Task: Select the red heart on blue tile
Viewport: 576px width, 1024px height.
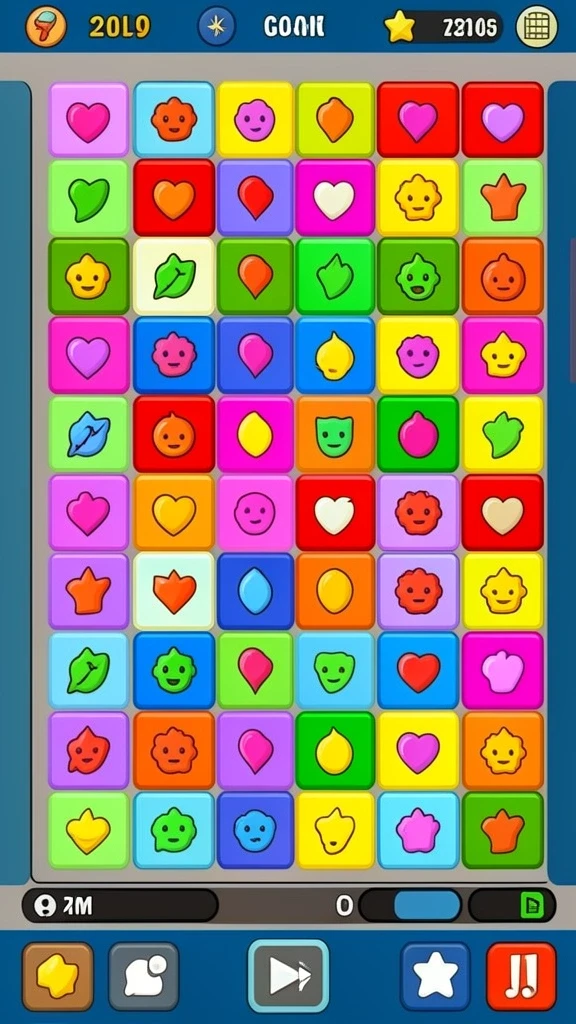Action: coord(419,671)
